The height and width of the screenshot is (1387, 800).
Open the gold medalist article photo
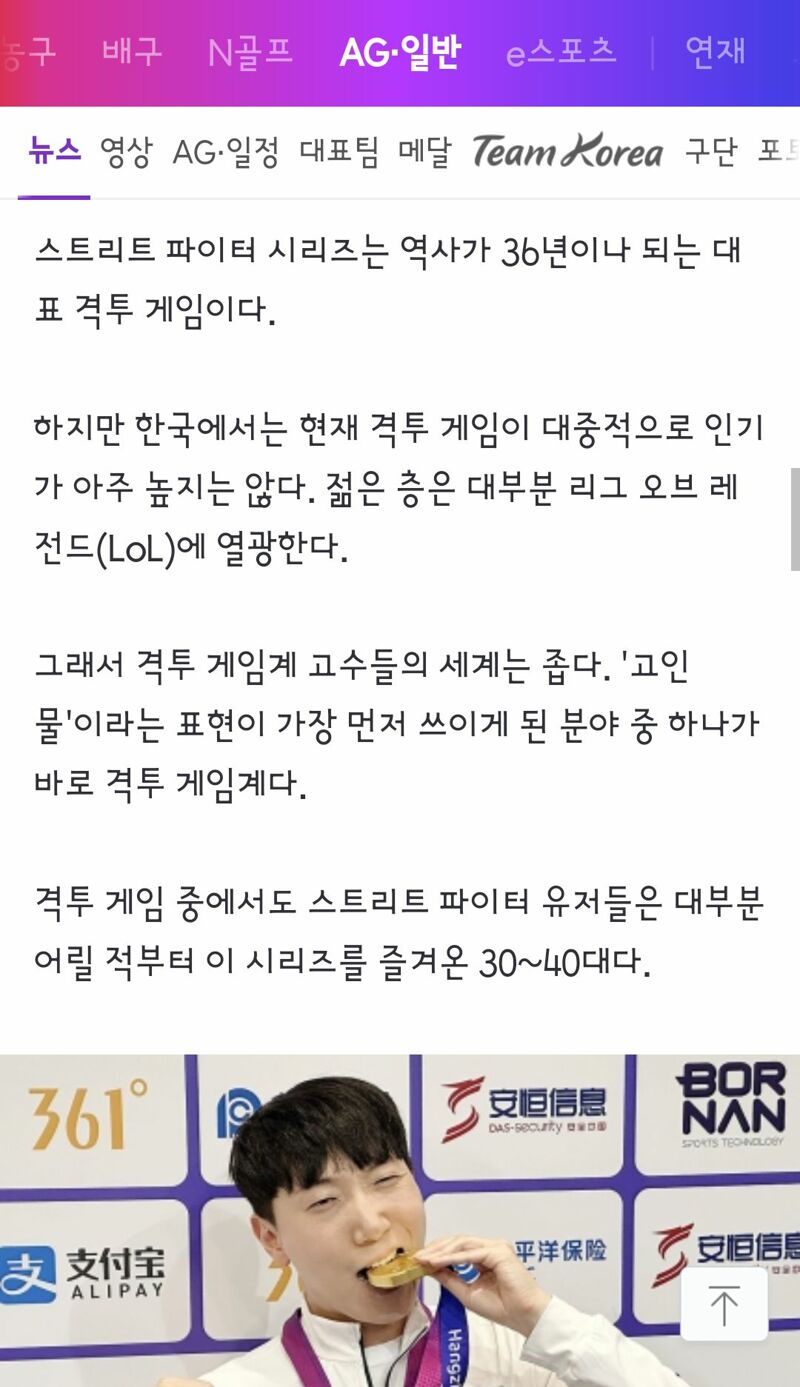pyautogui.click(x=400, y=1220)
